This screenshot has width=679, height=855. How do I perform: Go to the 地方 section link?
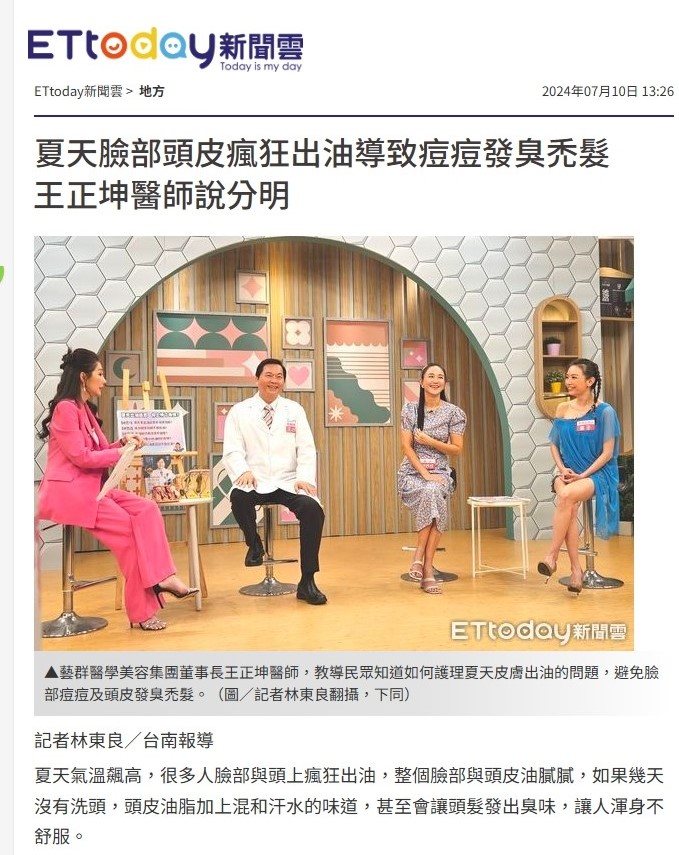coord(152,91)
